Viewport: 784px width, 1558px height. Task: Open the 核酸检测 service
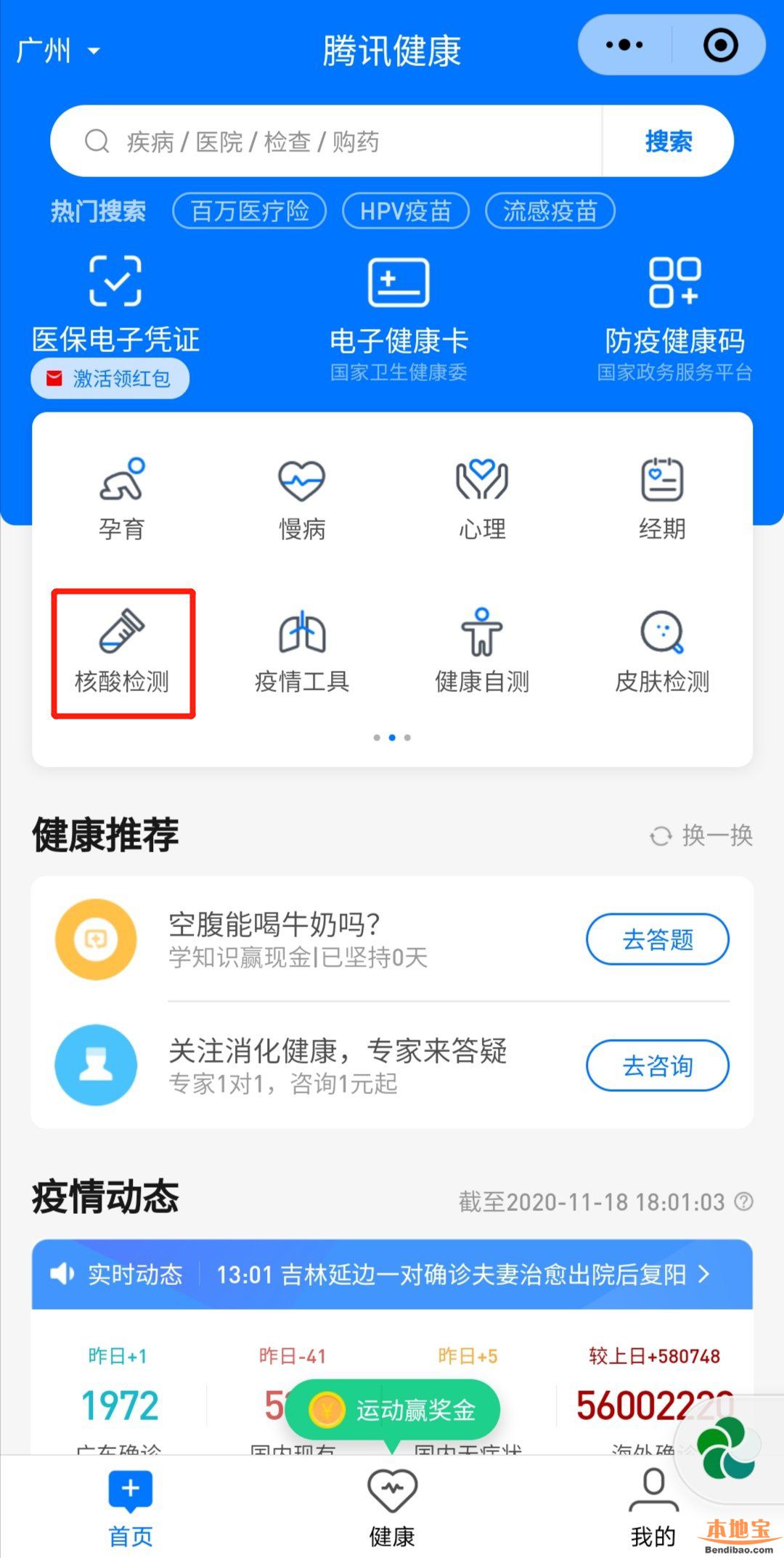[122, 653]
